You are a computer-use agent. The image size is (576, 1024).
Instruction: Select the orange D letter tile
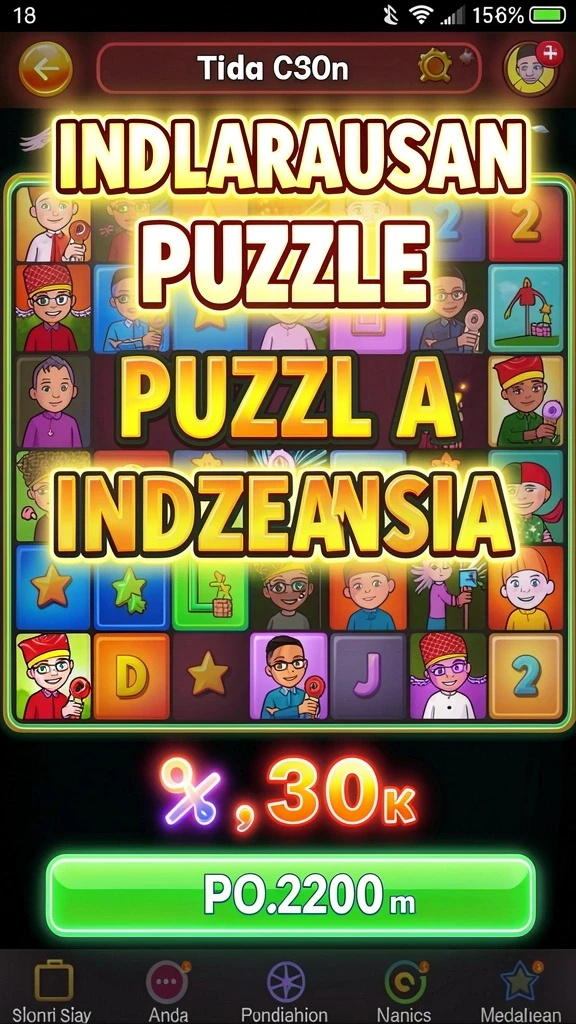pos(132,676)
